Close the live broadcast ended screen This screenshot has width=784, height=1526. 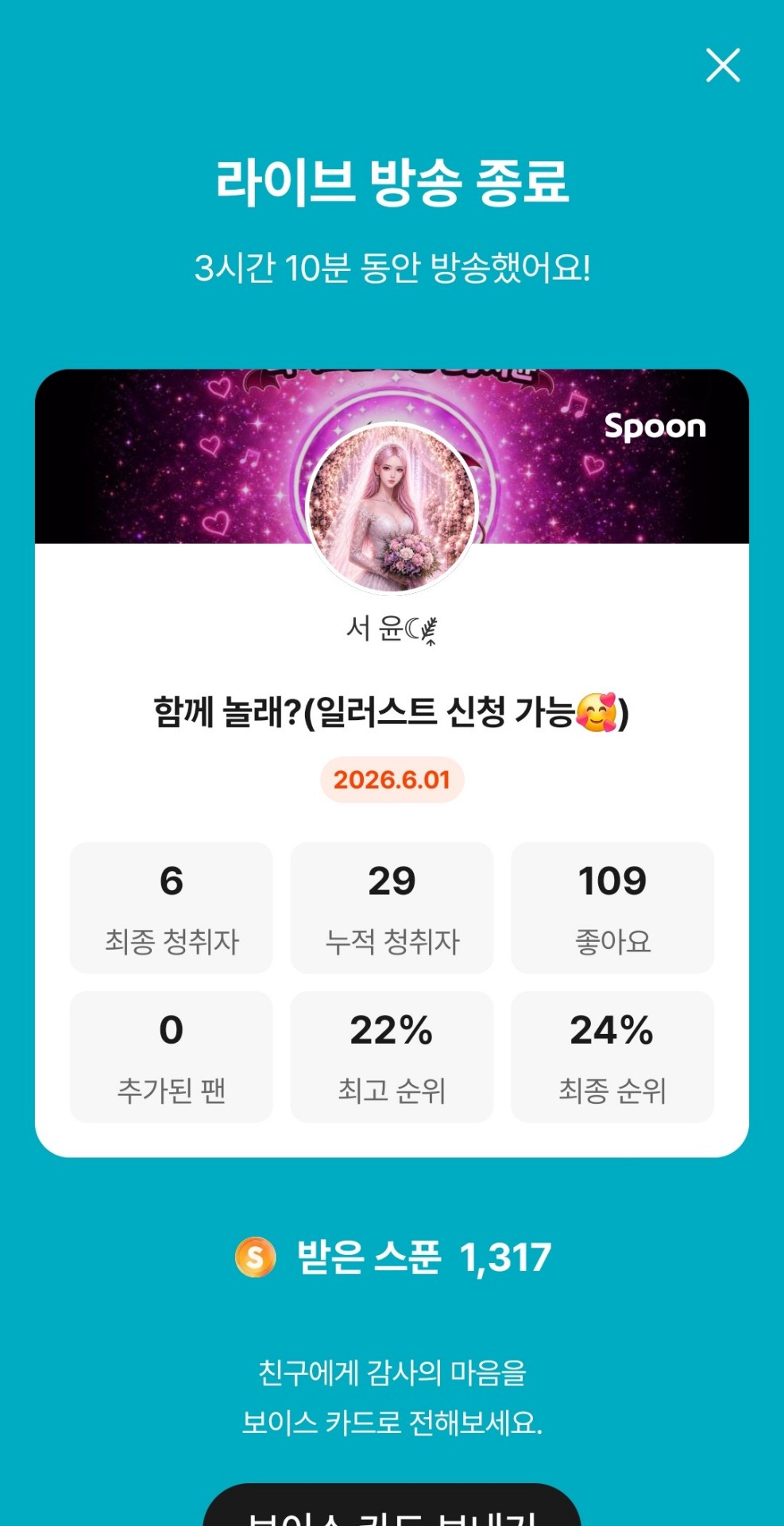(x=723, y=65)
